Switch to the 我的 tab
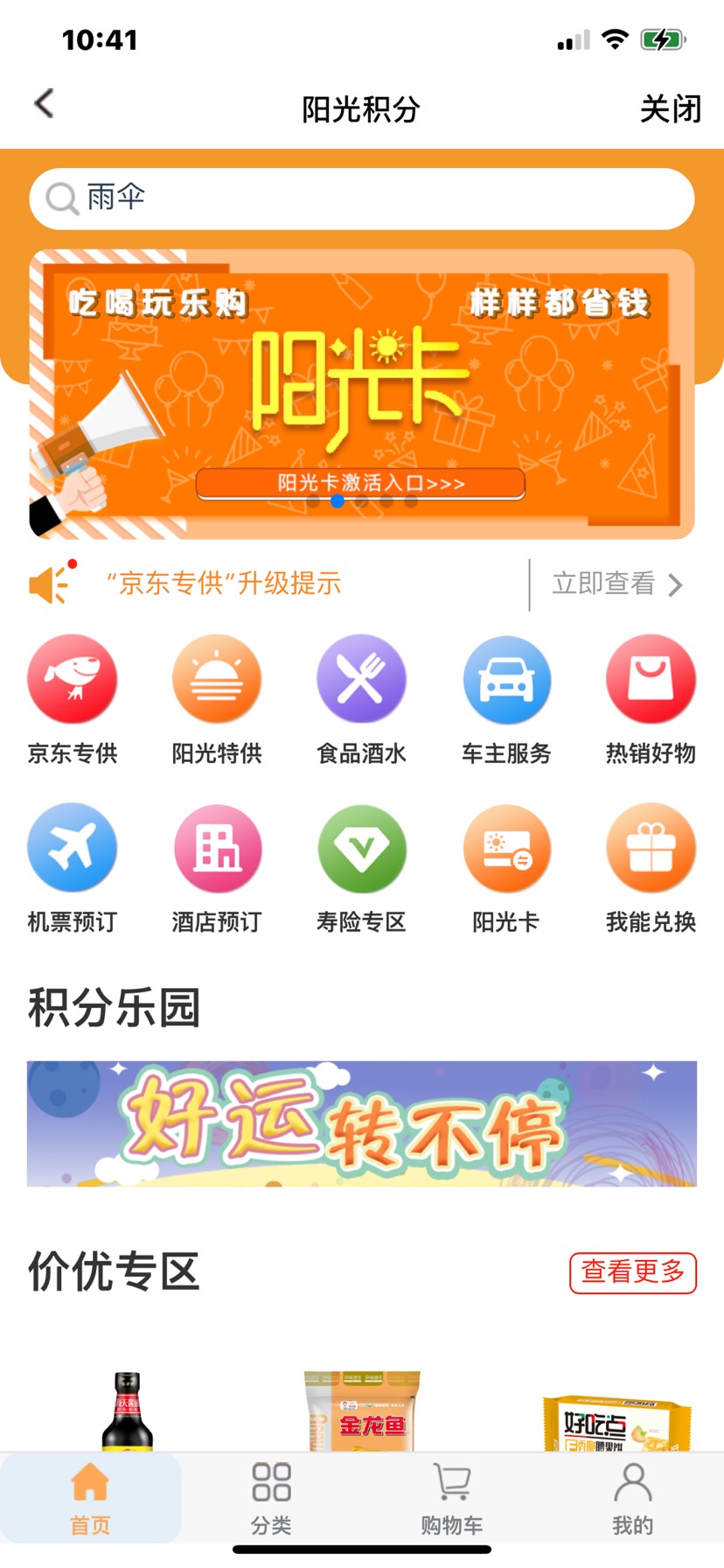This screenshot has height=1568, width=724. tap(633, 1500)
